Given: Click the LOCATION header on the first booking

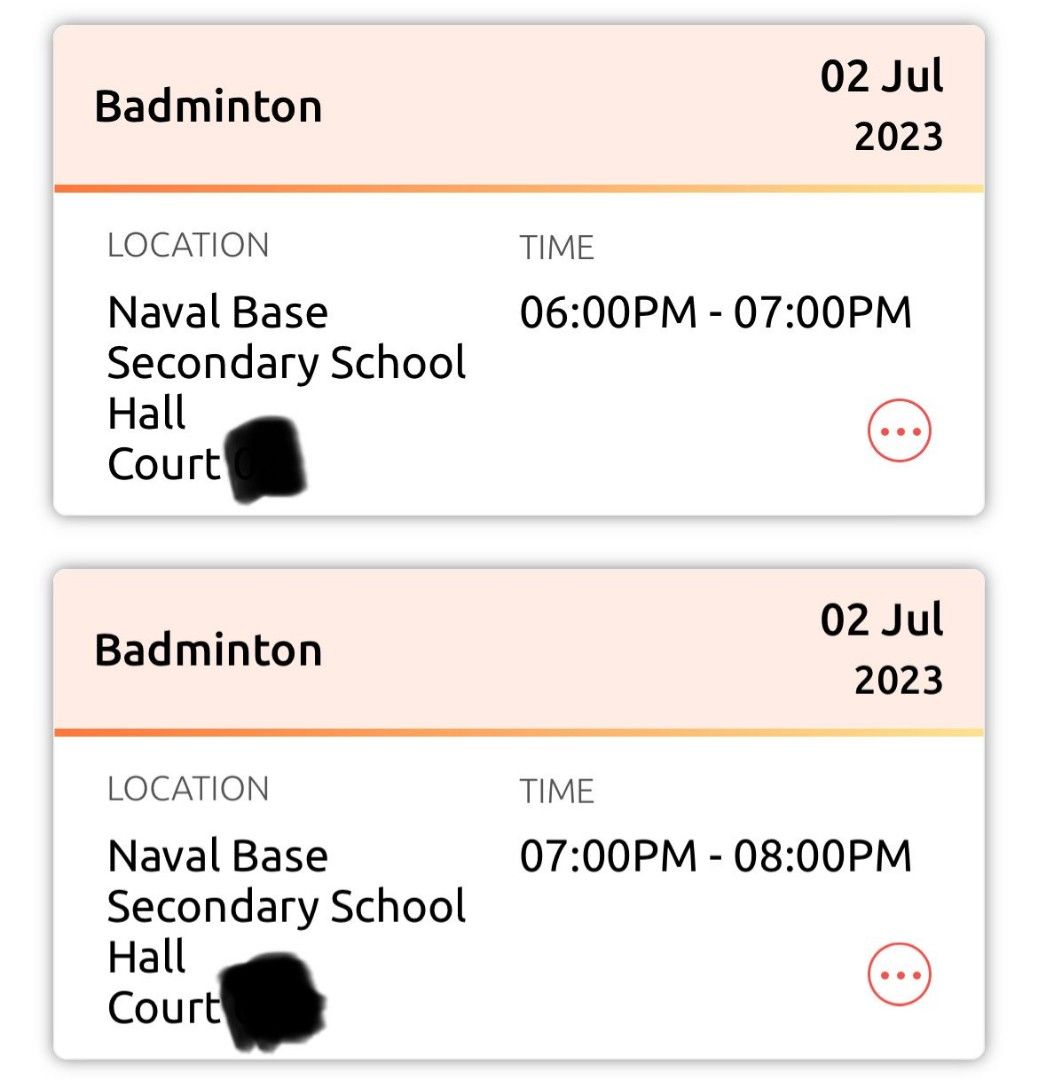Looking at the screenshot, I should tap(189, 245).
